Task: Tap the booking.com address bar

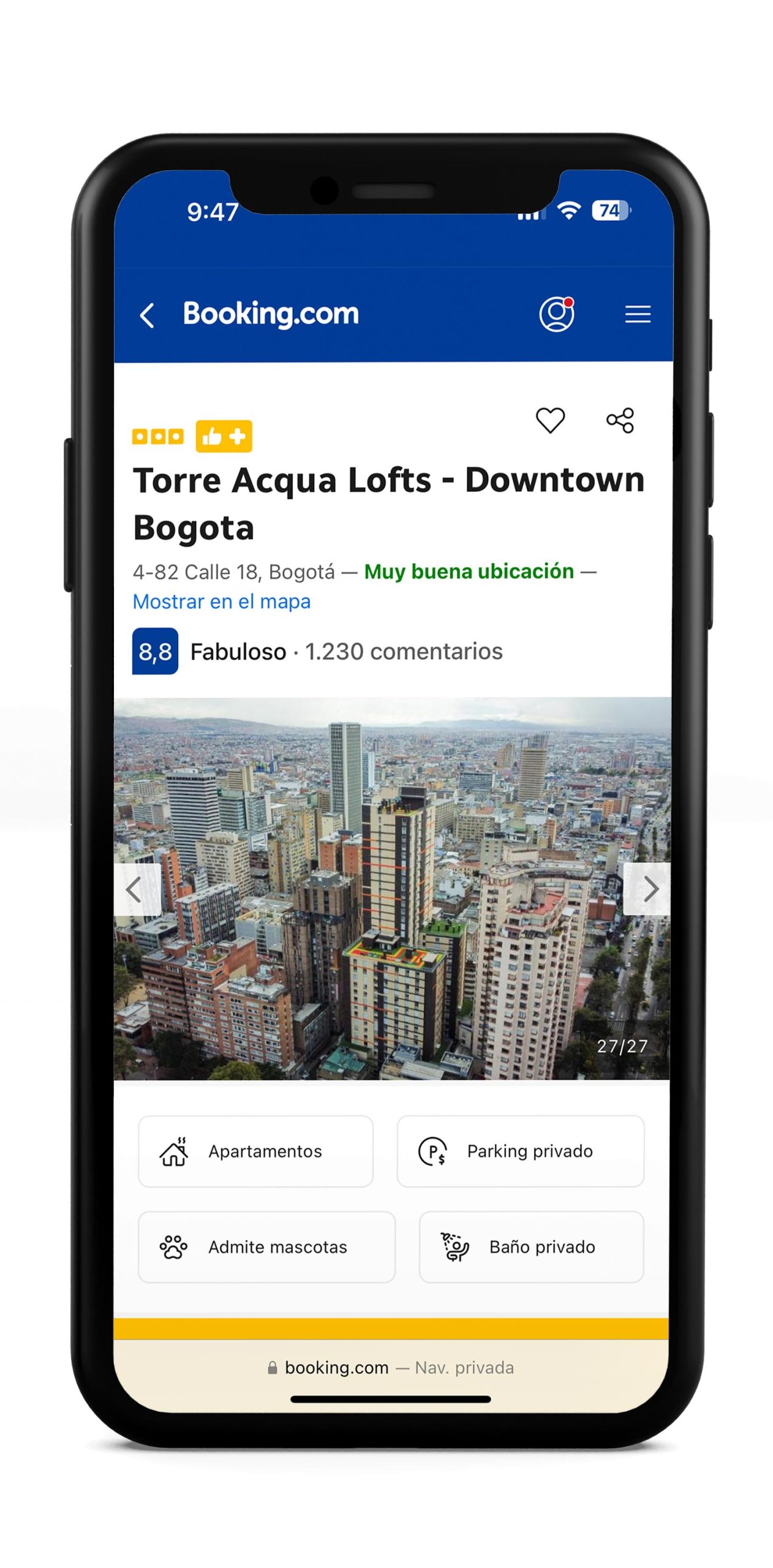Action: coord(391,1367)
